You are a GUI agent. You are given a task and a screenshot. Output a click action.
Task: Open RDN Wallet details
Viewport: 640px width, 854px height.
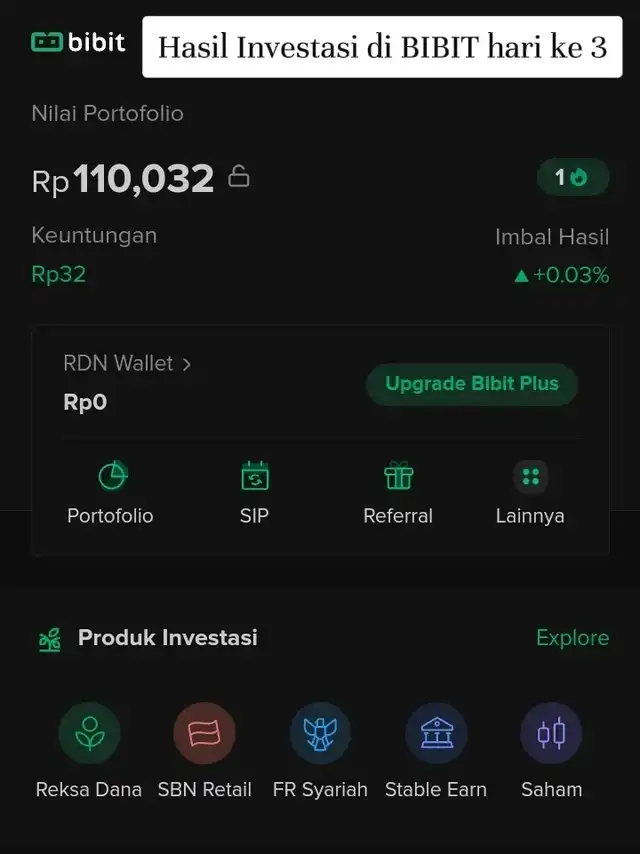click(128, 364)
